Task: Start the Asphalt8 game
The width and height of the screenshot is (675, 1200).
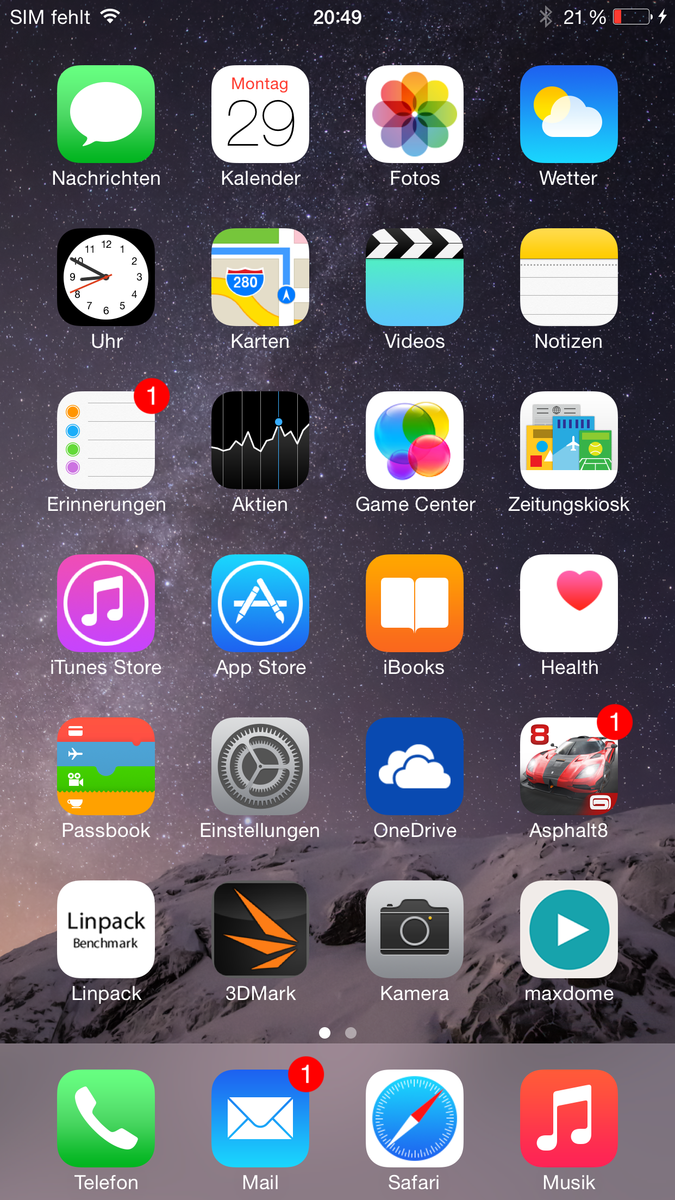Action: pos(568,766)
